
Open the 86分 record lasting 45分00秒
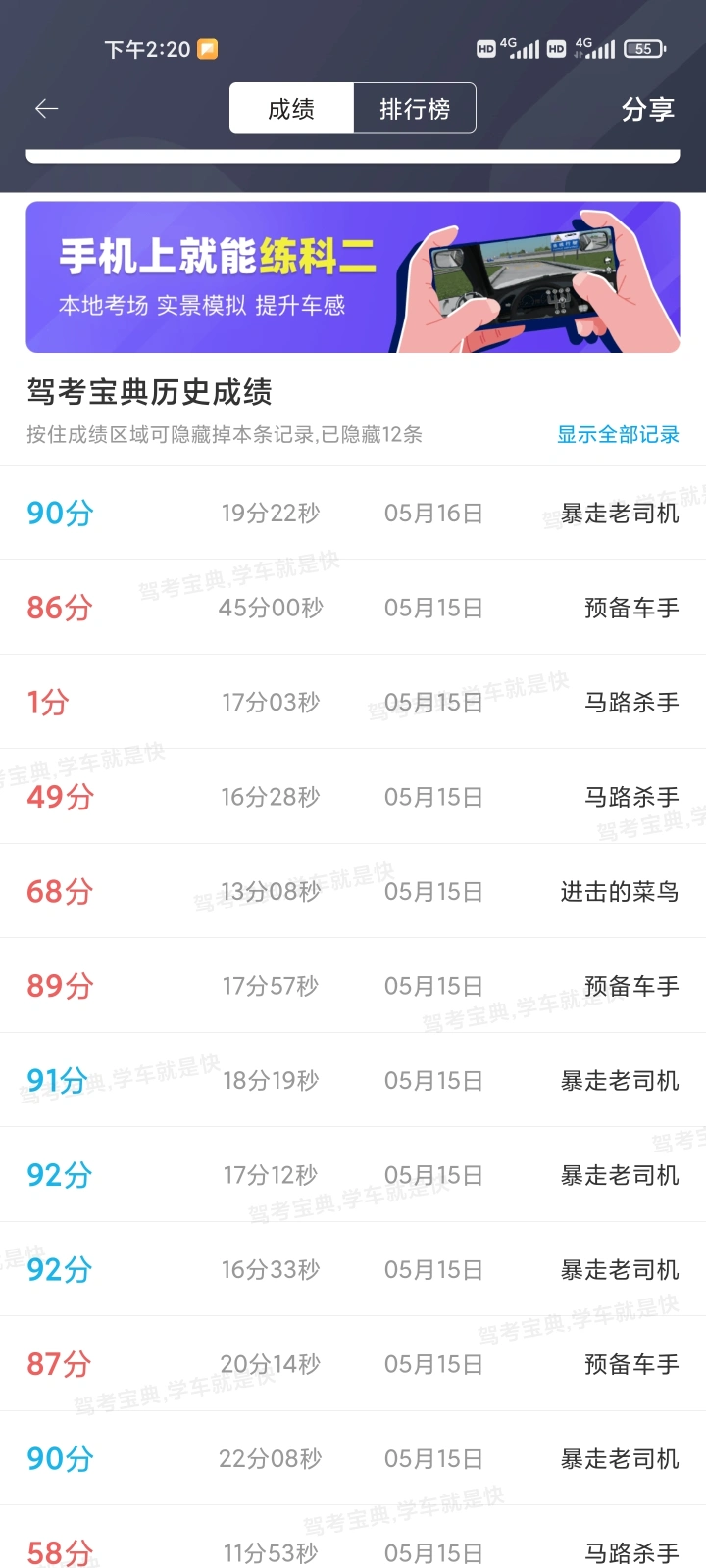(x=353, y=608)
